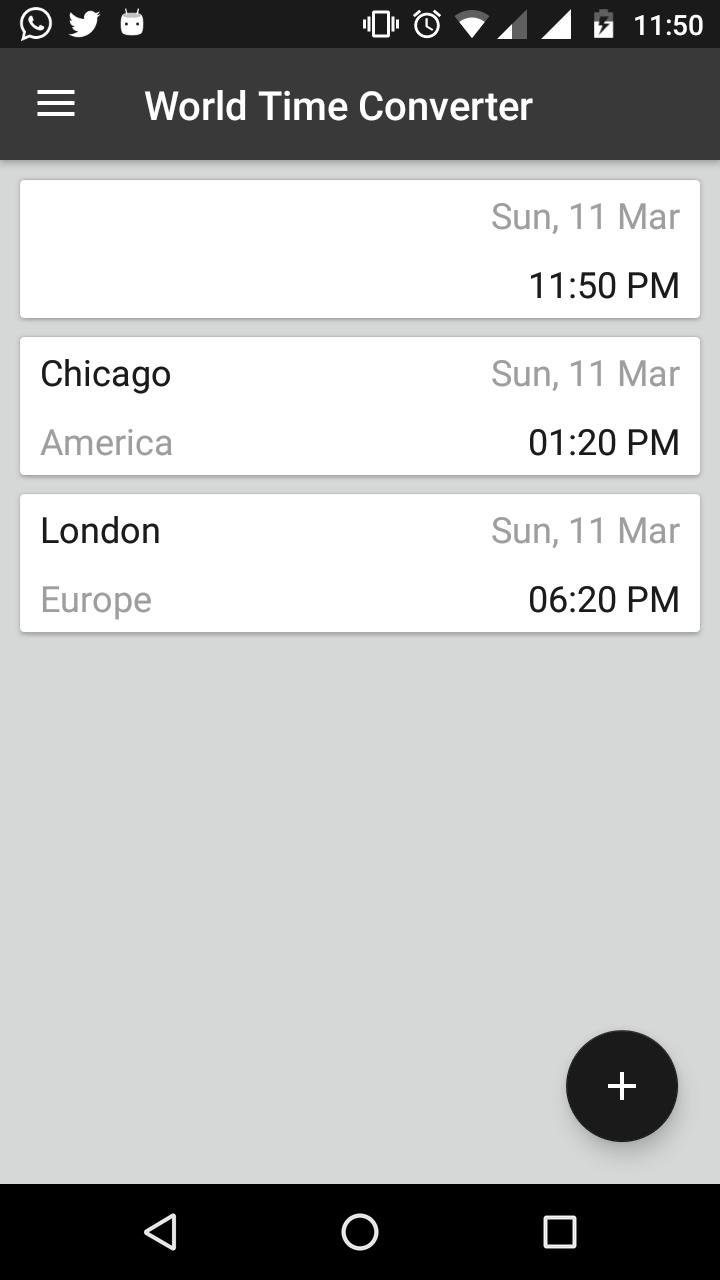Viewport: 720px width, 1280px height.
Task: Open the hamburger navigation drawer
Action: pos(56,104)
